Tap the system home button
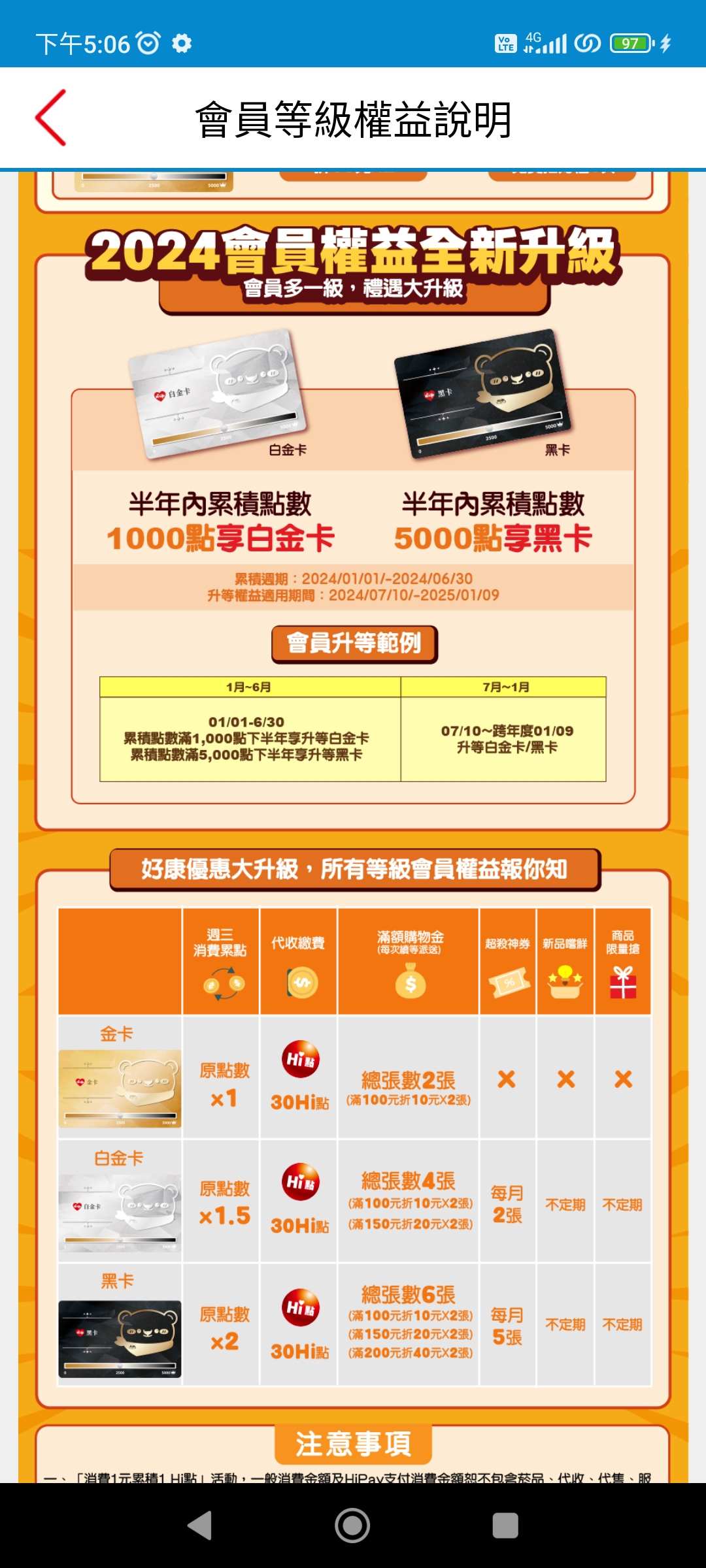The width and height of the screenshot is (706, 1568). 352,1526
